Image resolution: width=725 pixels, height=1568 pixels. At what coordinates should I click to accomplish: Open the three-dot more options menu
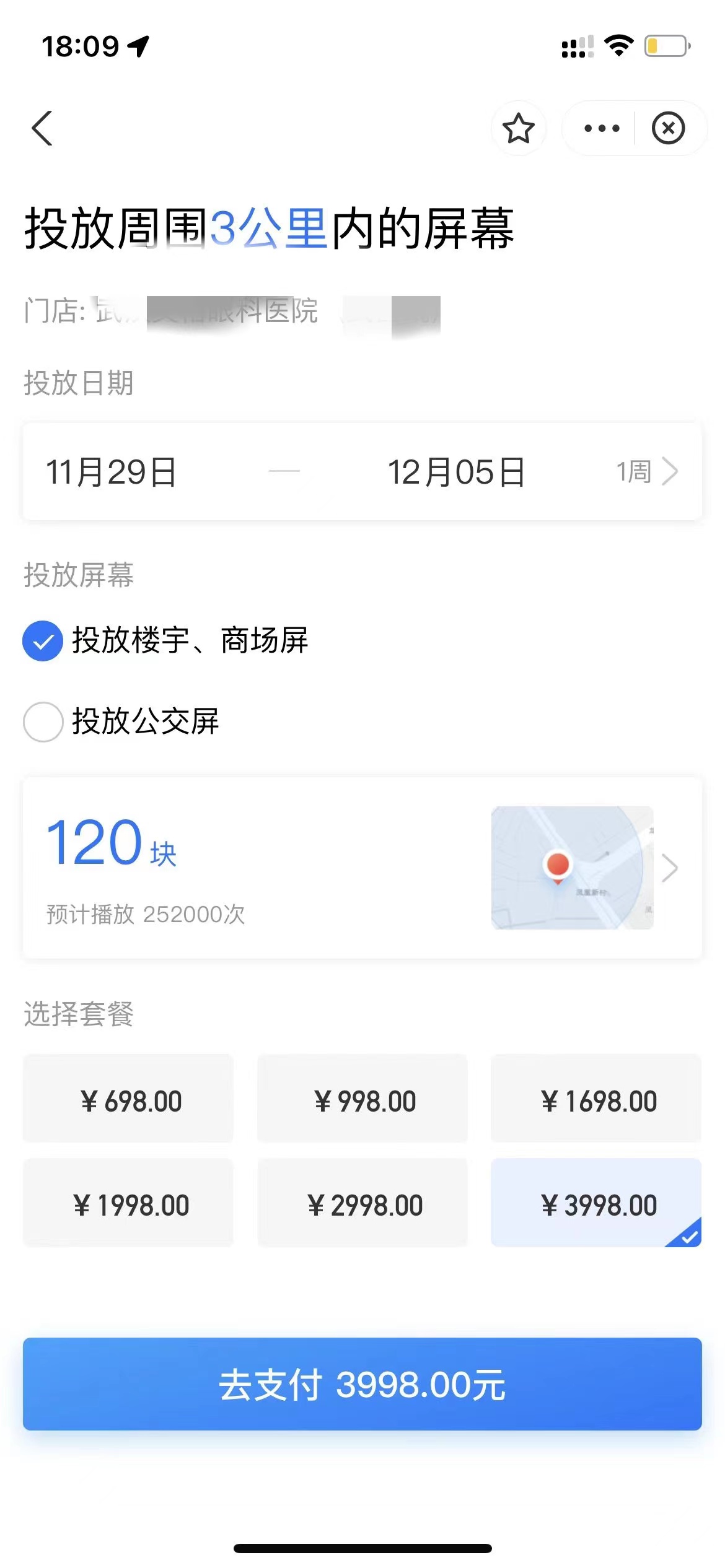pos(601,129)
